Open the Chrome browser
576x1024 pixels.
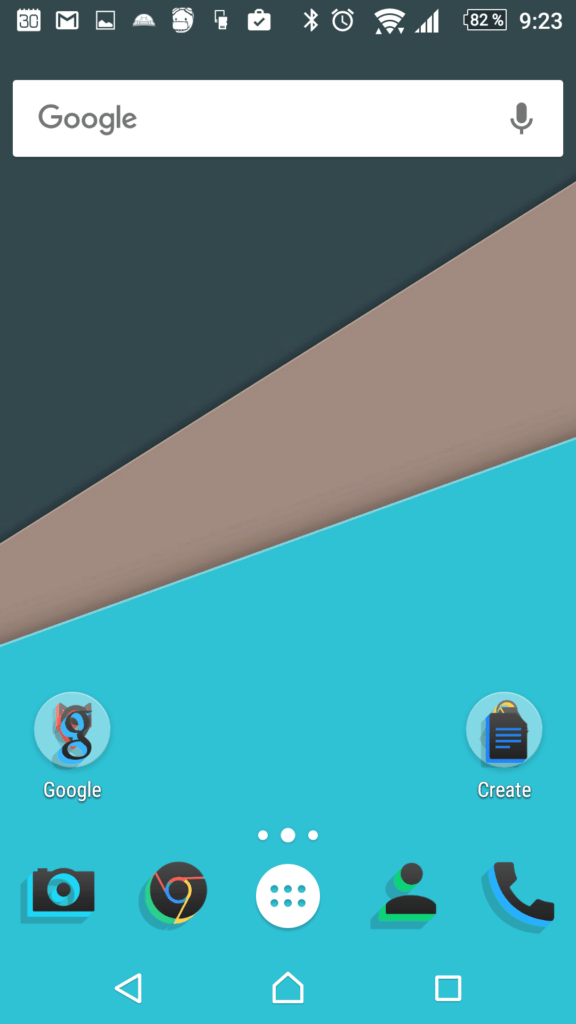point(173,893)
